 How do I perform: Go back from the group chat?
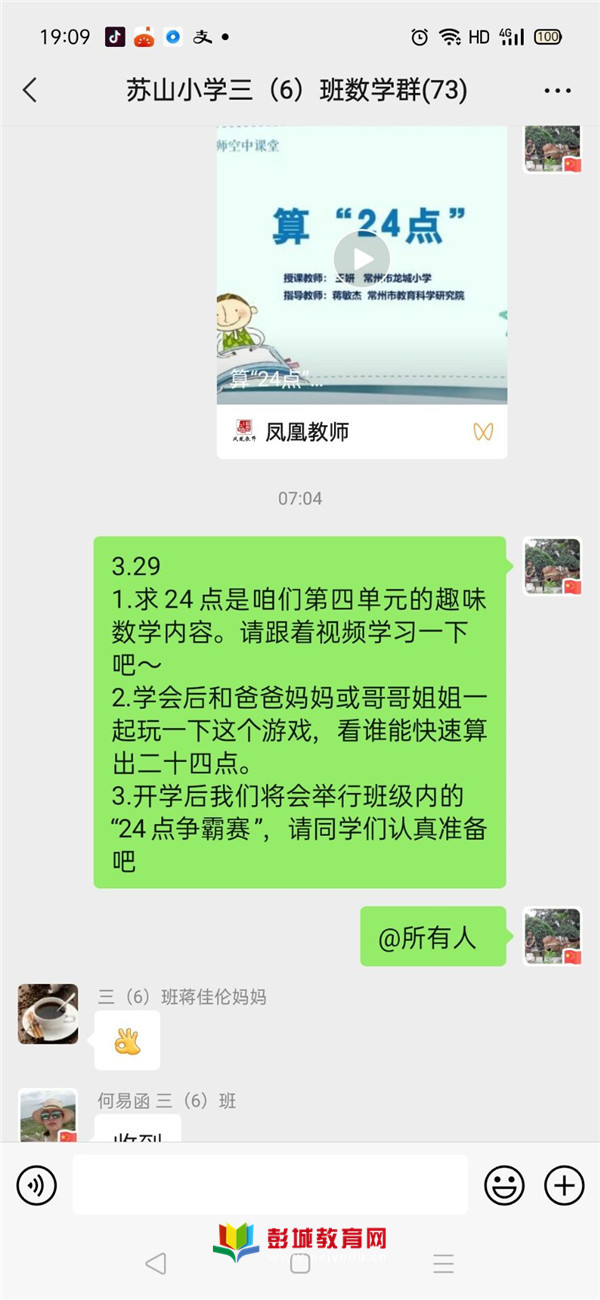pos(30,91)
